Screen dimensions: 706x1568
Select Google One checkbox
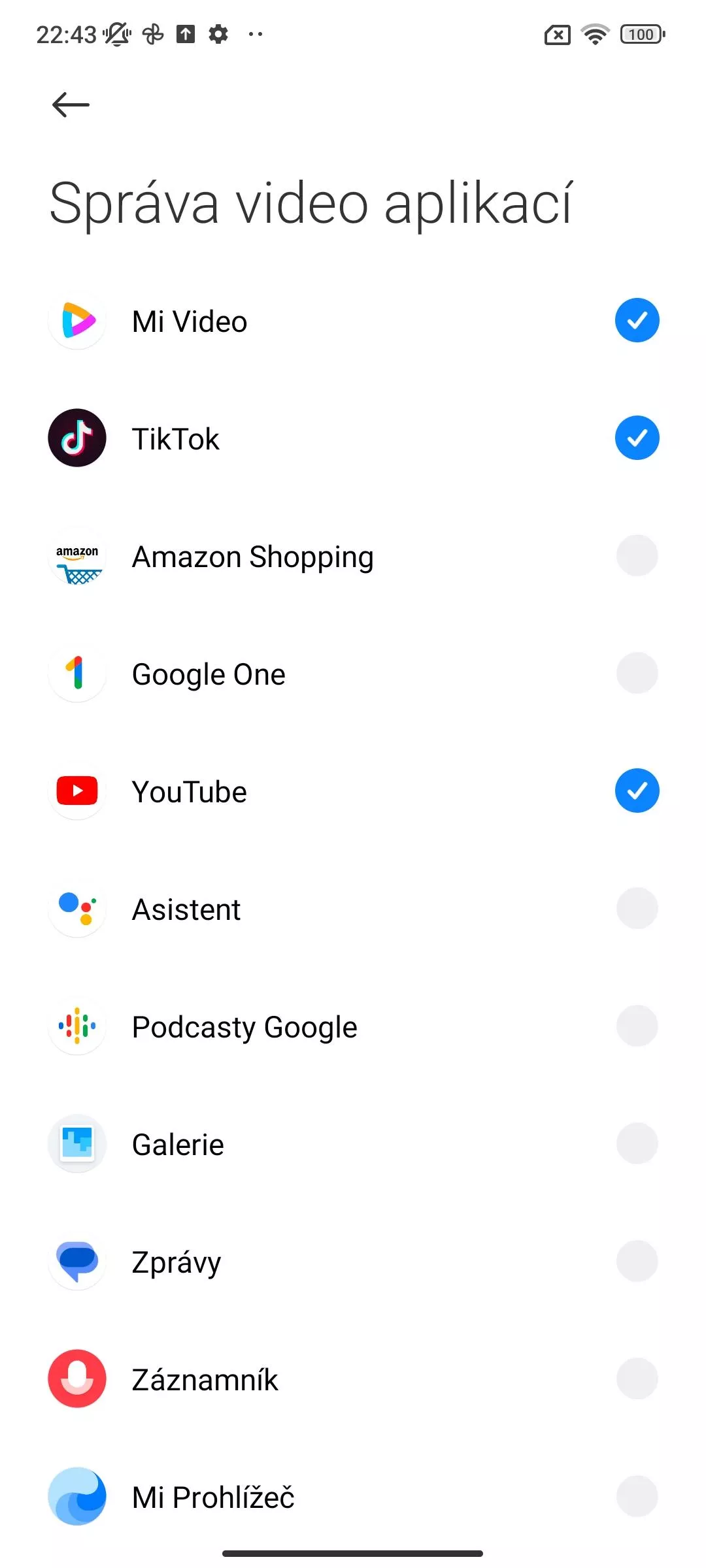[637, 673]
